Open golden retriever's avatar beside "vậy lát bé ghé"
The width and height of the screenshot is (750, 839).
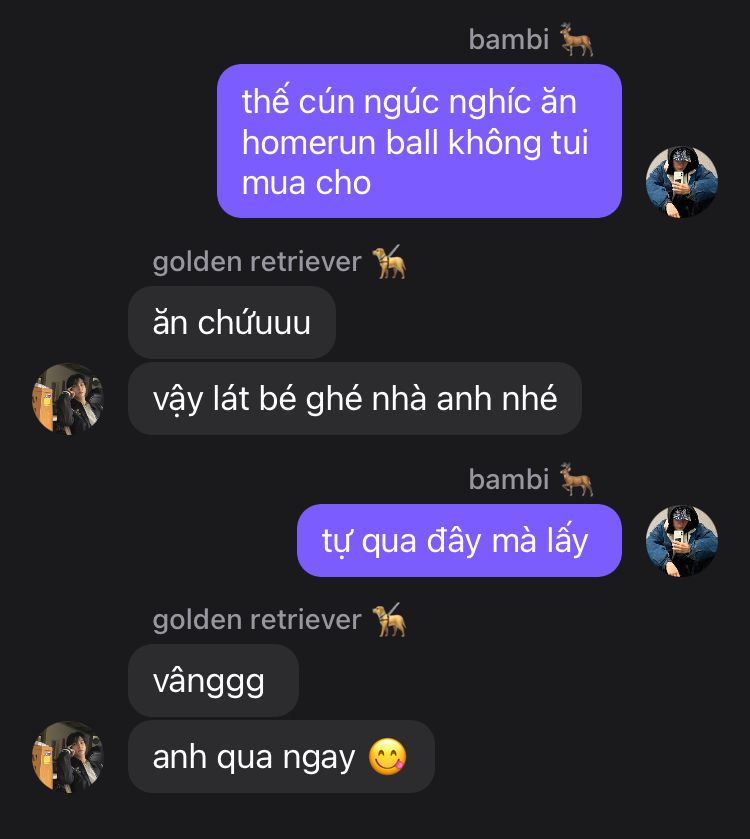coord(68,398)
